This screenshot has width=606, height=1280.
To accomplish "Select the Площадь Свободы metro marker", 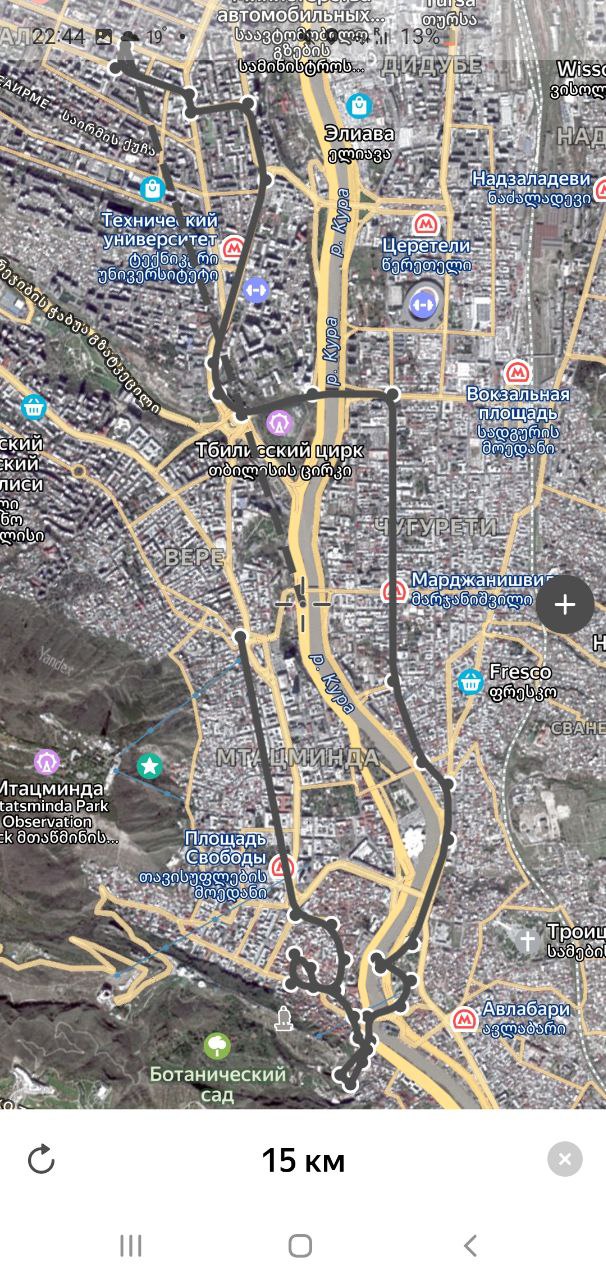I will [284, 866].
